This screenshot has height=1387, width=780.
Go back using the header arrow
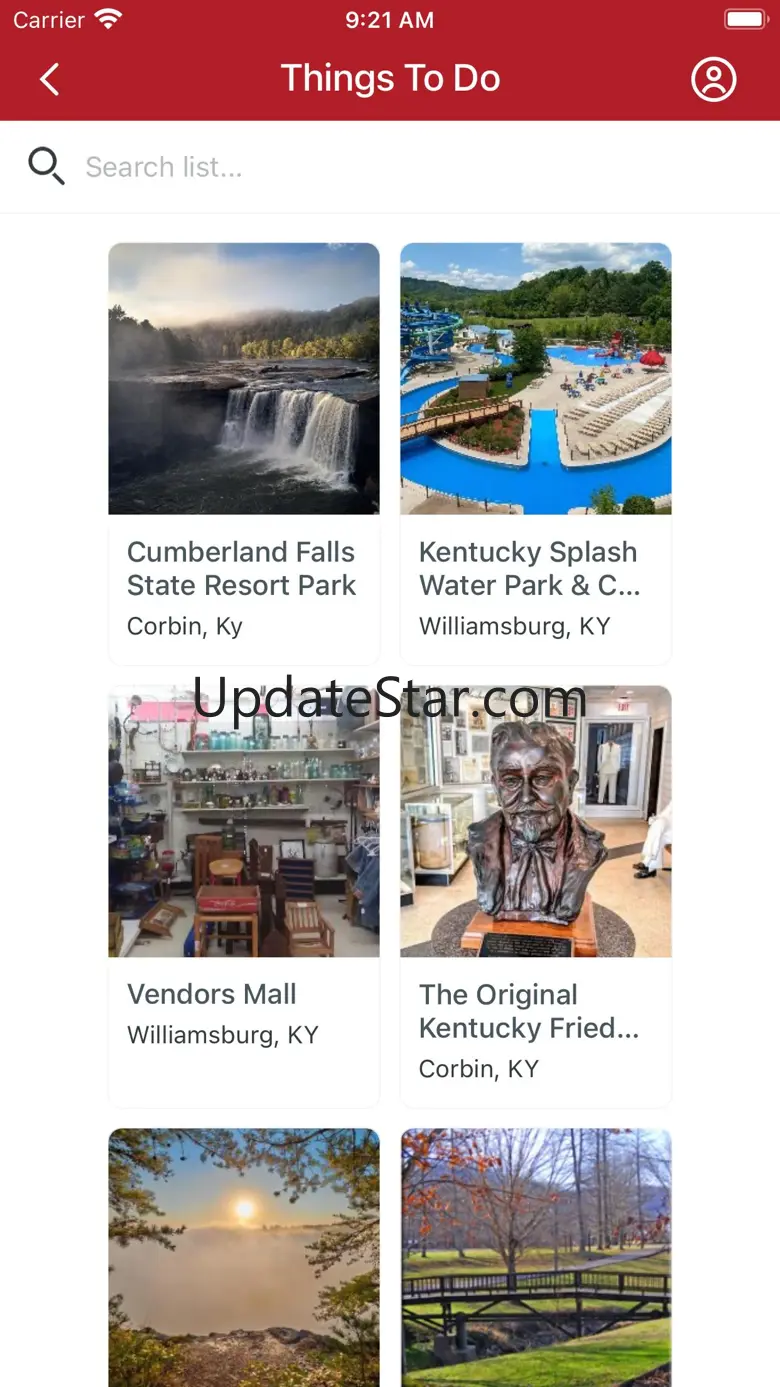click(50, 79)
